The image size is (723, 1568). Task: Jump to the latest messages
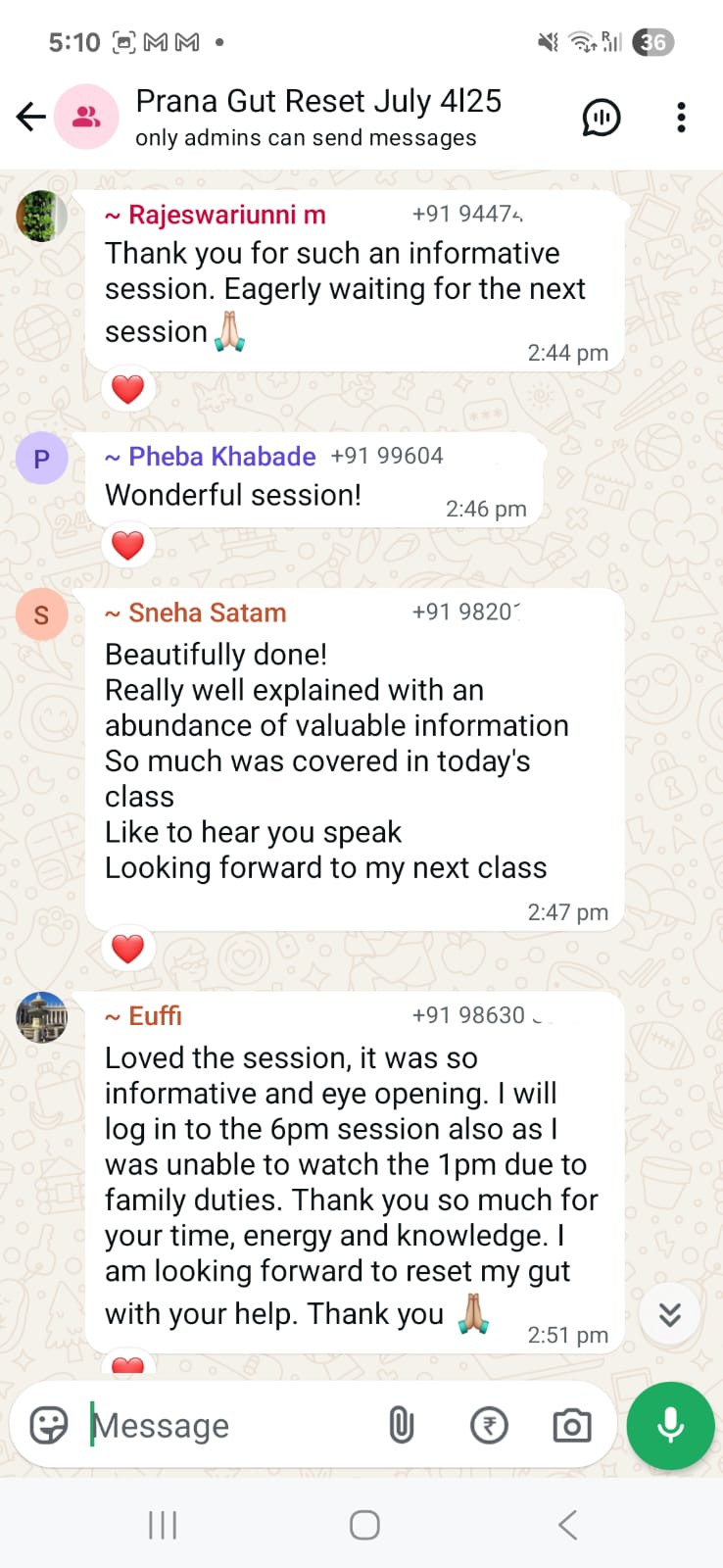(x=670, y=1314)
